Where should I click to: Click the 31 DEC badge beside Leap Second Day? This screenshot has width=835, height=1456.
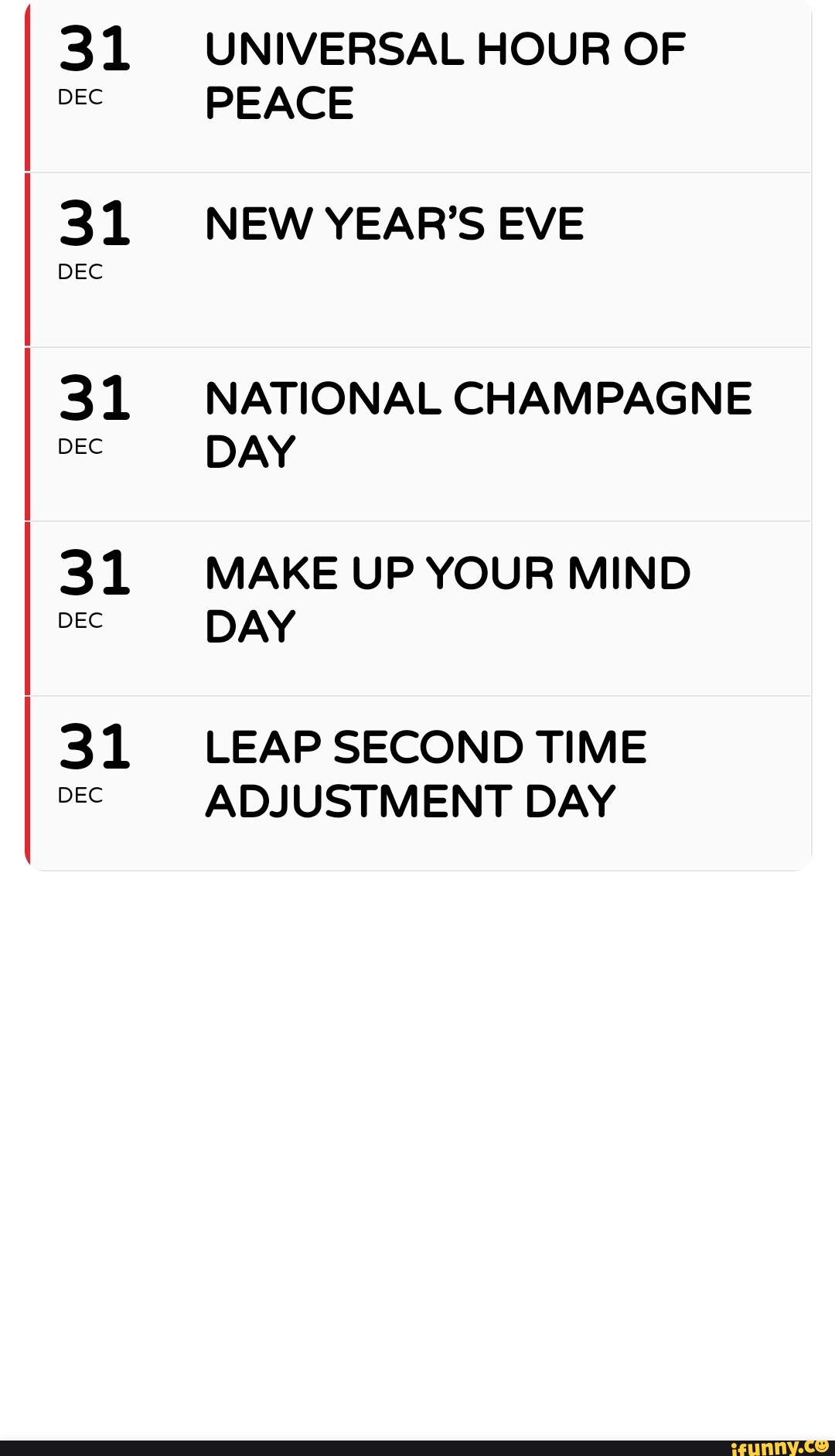(x=93, y=769)
